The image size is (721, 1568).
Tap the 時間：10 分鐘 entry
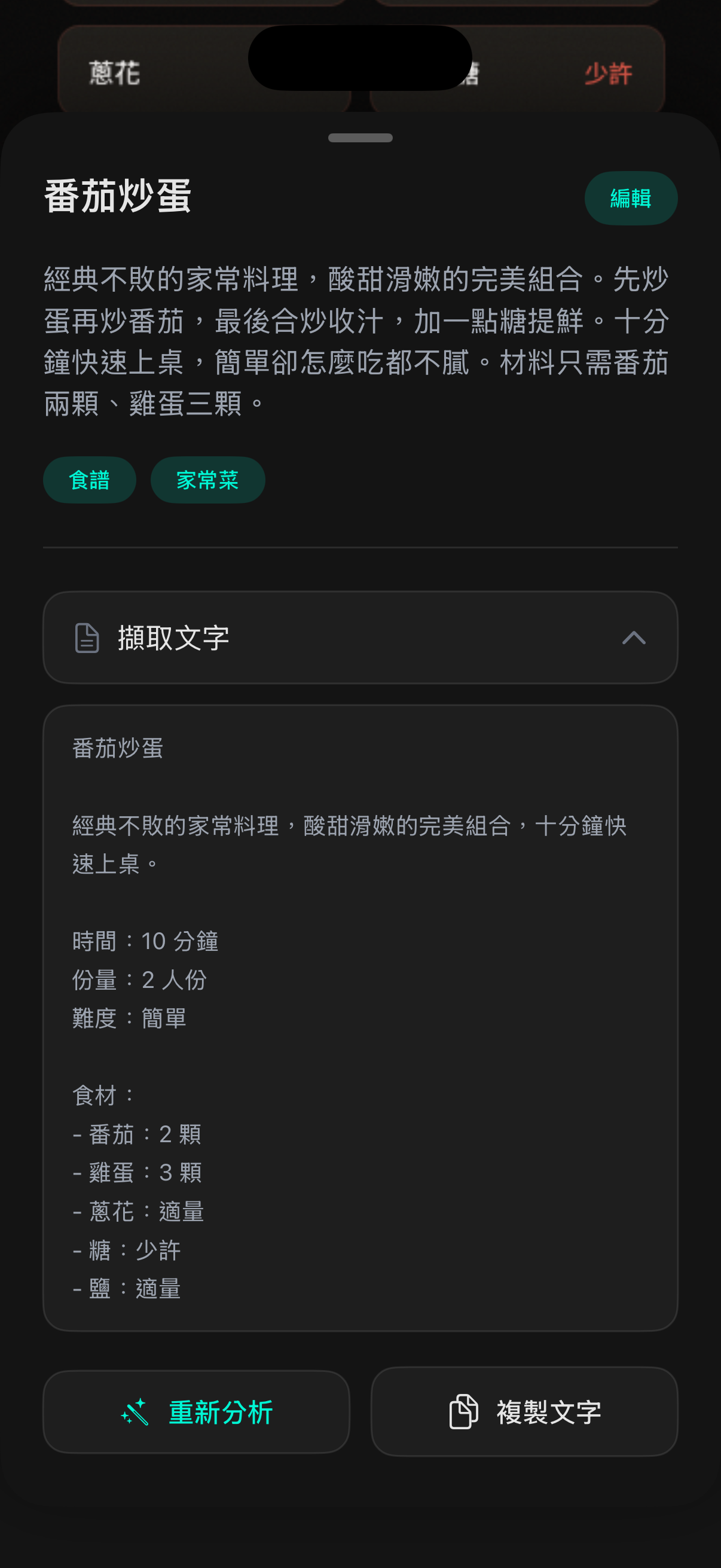[146, 941]
